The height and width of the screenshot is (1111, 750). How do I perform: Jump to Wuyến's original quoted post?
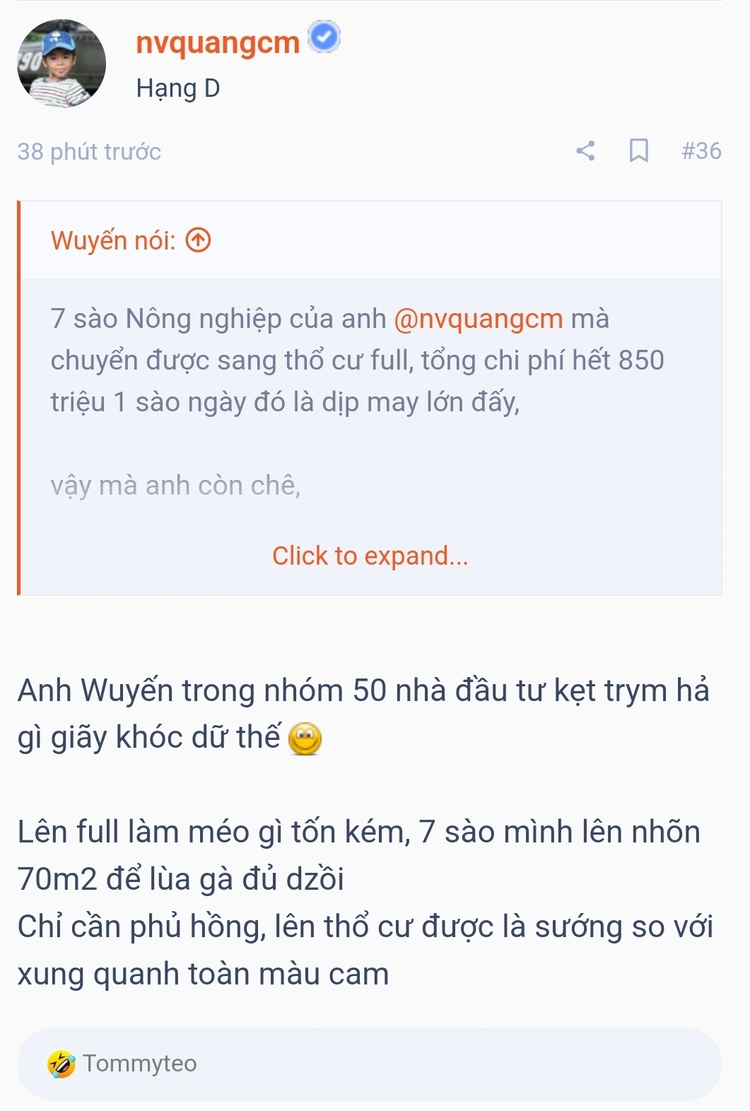tap(199, 240)
